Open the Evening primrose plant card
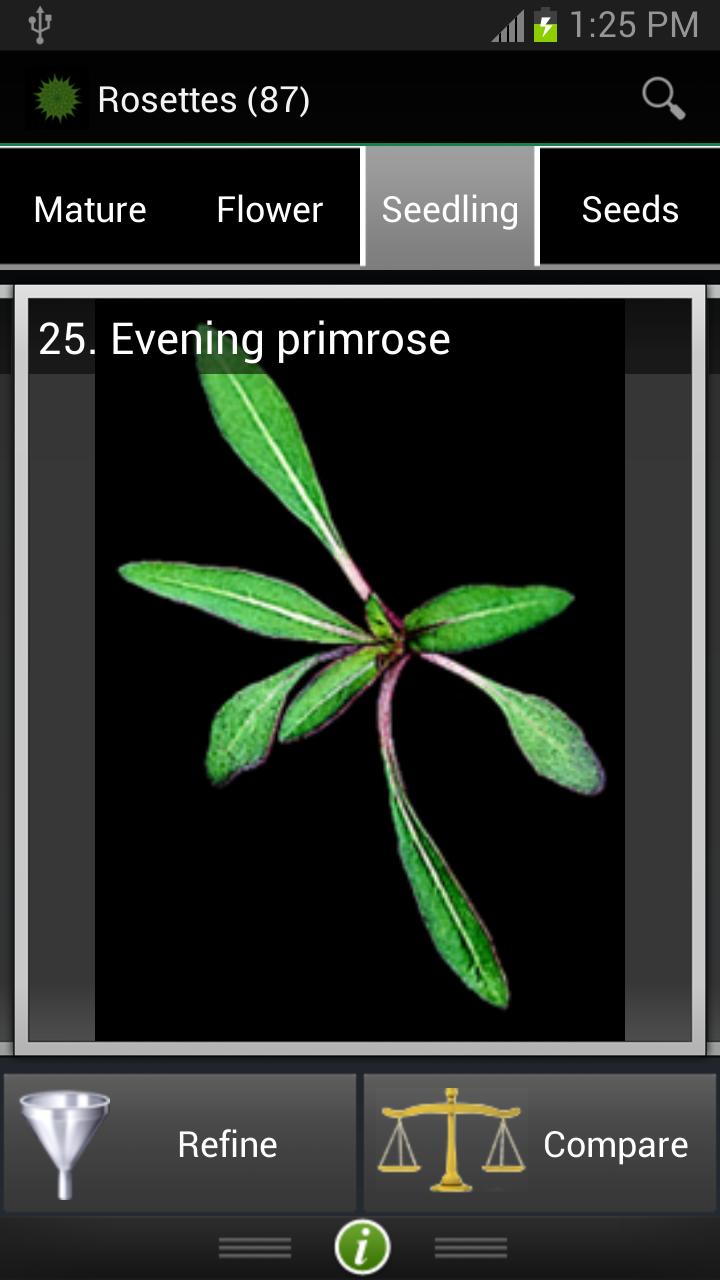 360,670
